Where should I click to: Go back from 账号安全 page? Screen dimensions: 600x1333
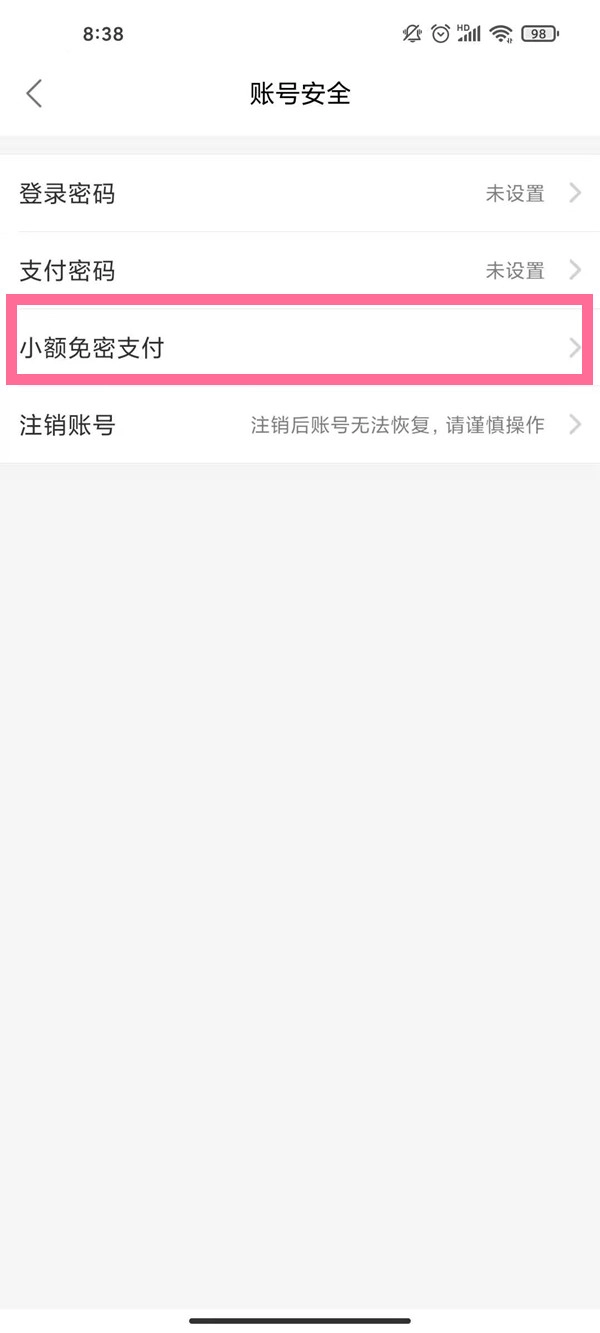(34, 94)
